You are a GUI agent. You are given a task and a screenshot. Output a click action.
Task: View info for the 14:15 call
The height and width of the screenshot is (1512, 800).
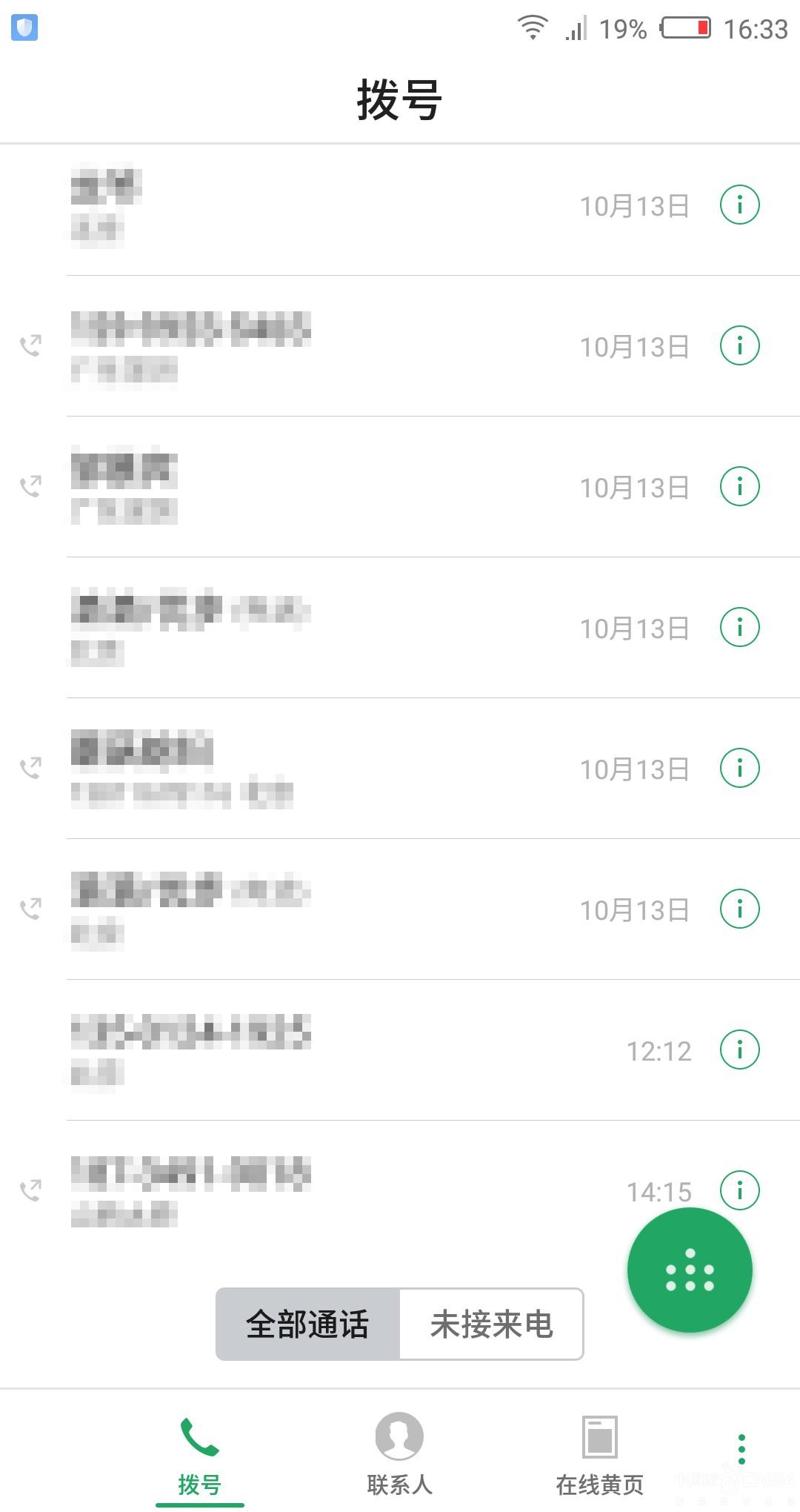point(740,1189)
